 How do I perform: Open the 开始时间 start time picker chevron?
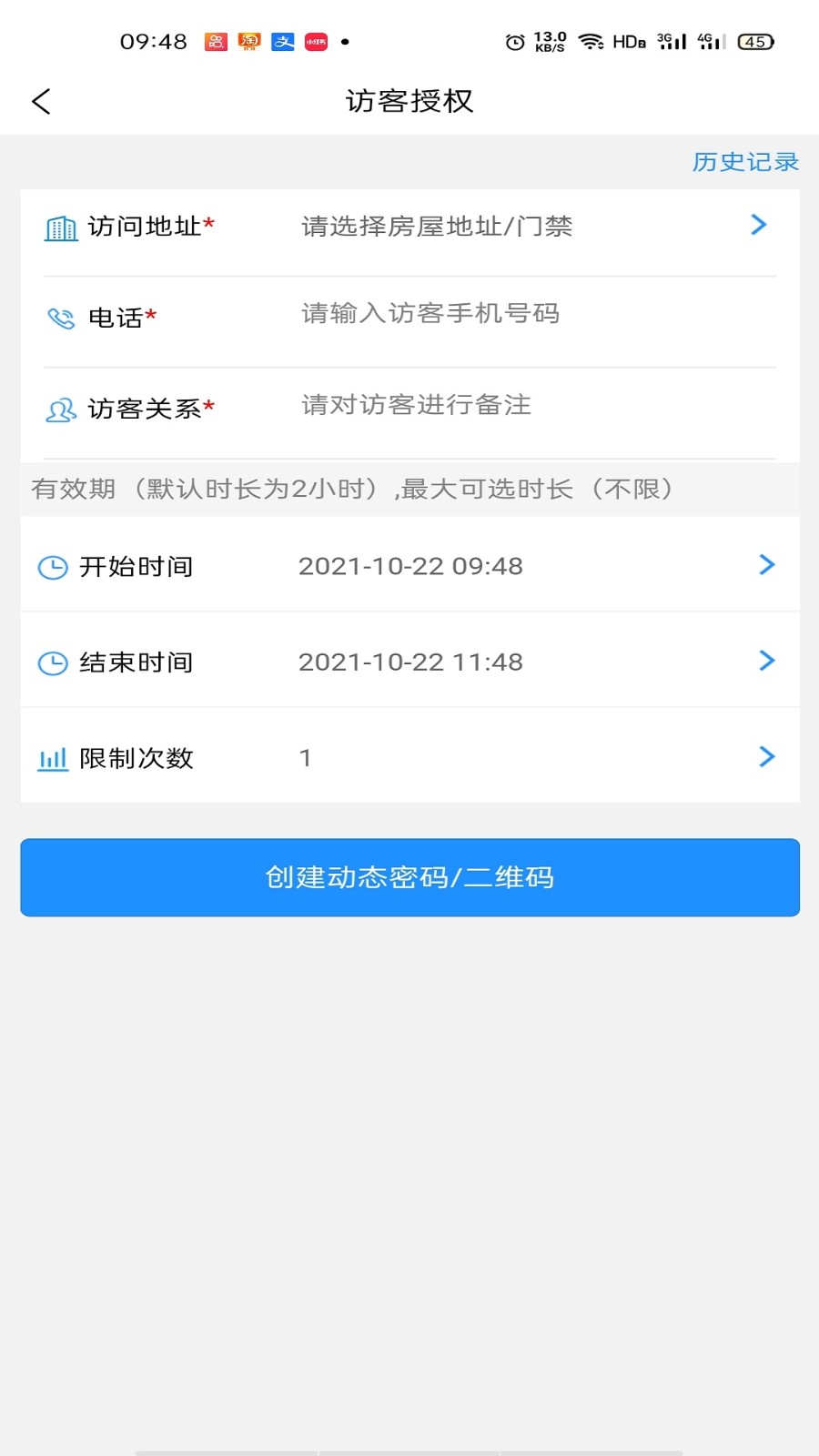coord(765,565)
